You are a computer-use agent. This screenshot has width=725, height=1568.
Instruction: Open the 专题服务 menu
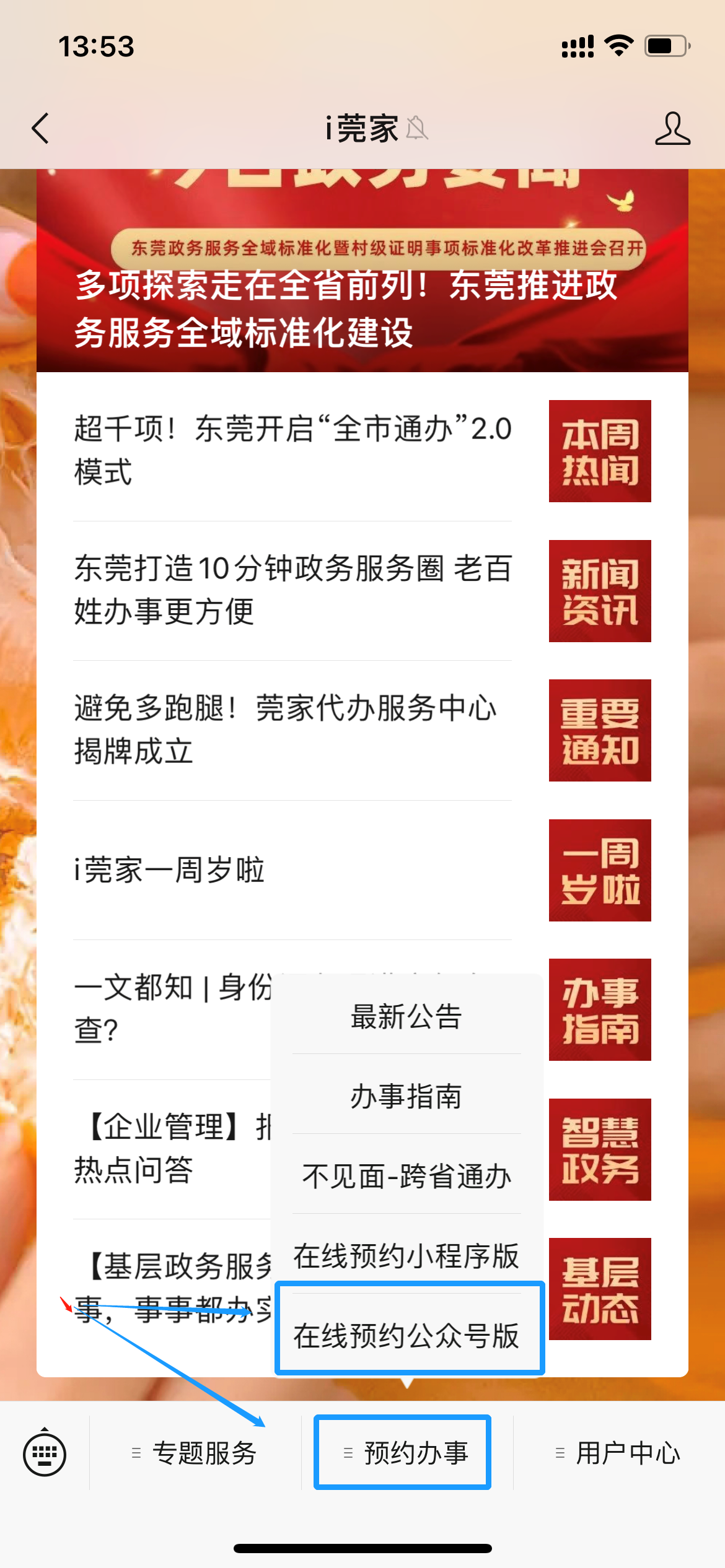[195, 1453]
